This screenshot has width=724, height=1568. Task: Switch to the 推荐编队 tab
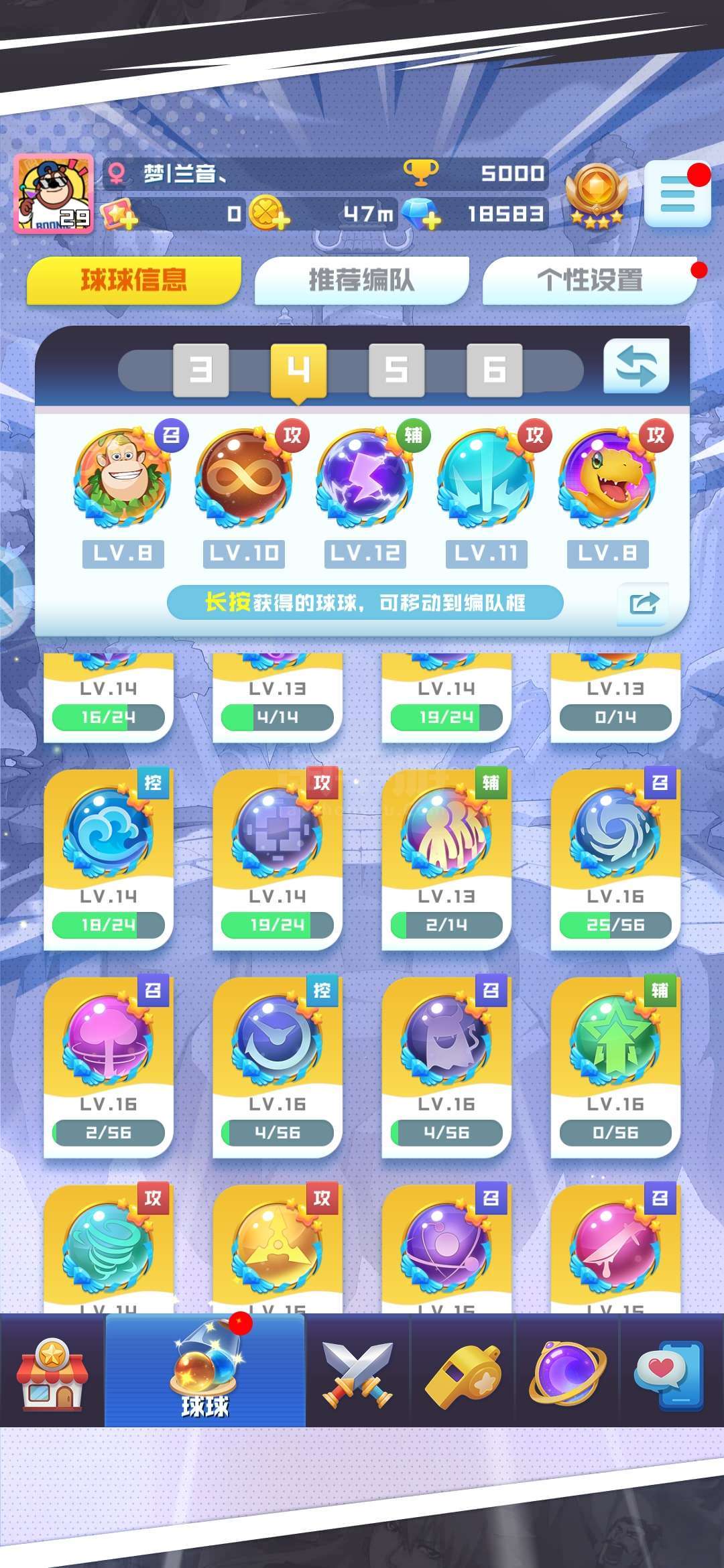pyautogui.click(x=361, y=279)
